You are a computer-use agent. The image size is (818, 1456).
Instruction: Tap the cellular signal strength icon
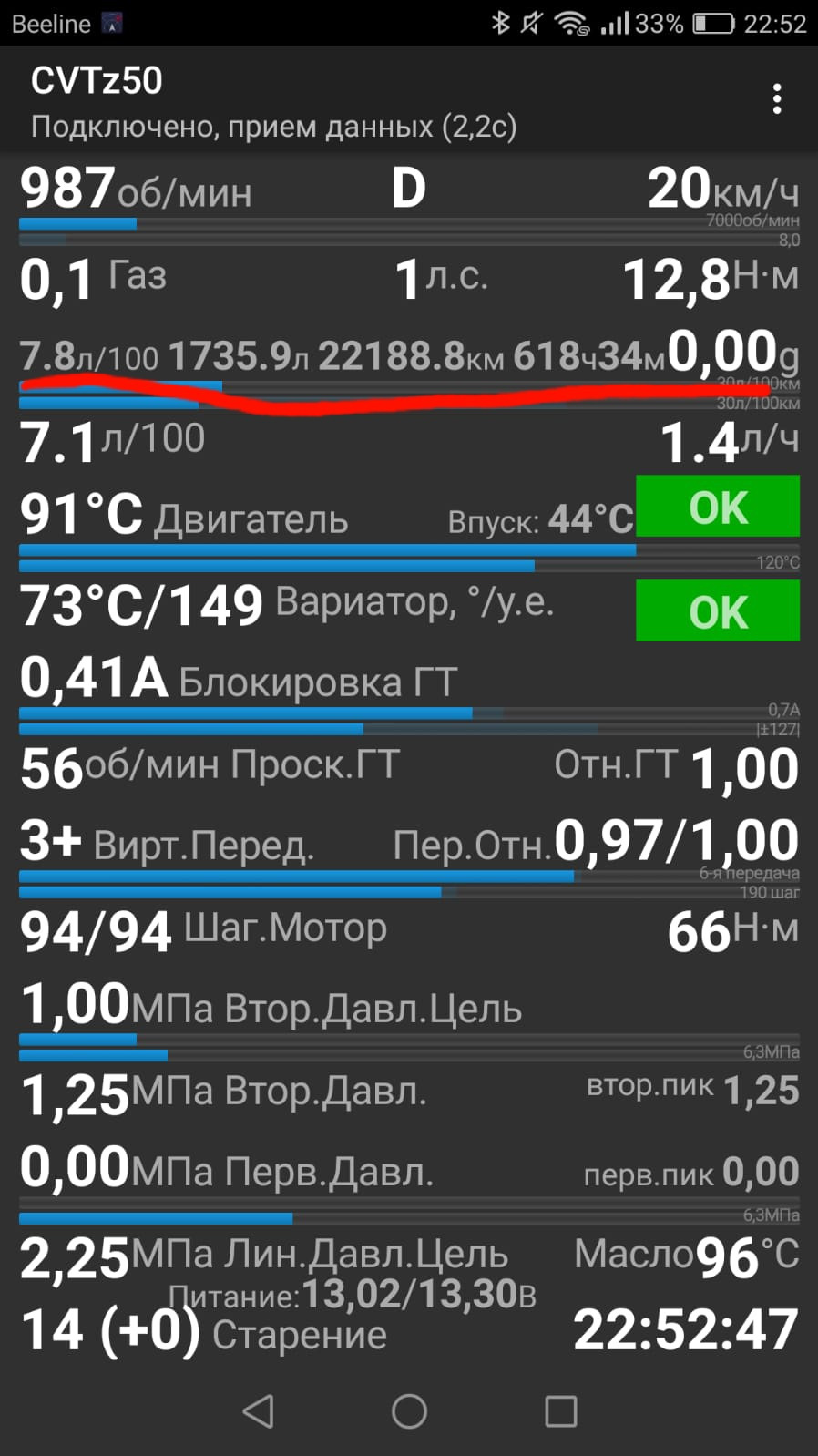coord(615,23)
